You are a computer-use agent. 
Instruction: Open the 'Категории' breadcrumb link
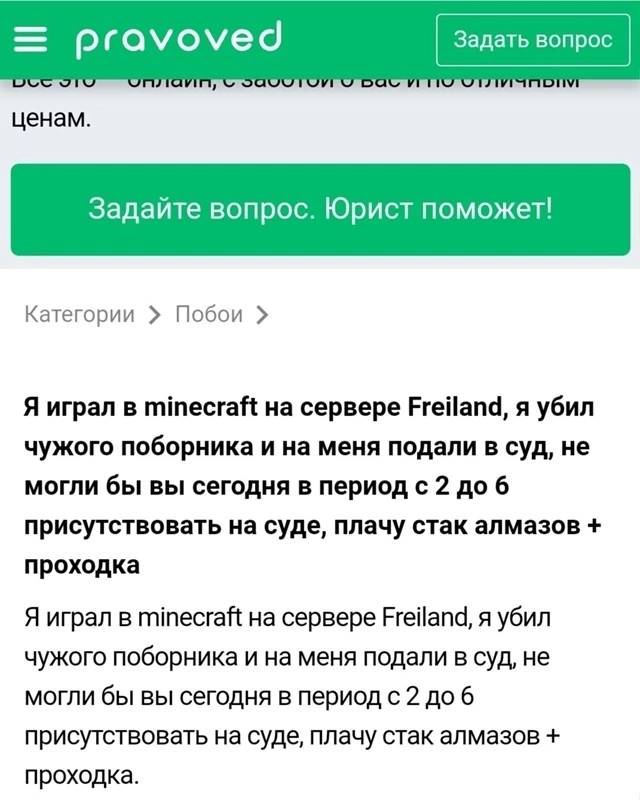79,315
